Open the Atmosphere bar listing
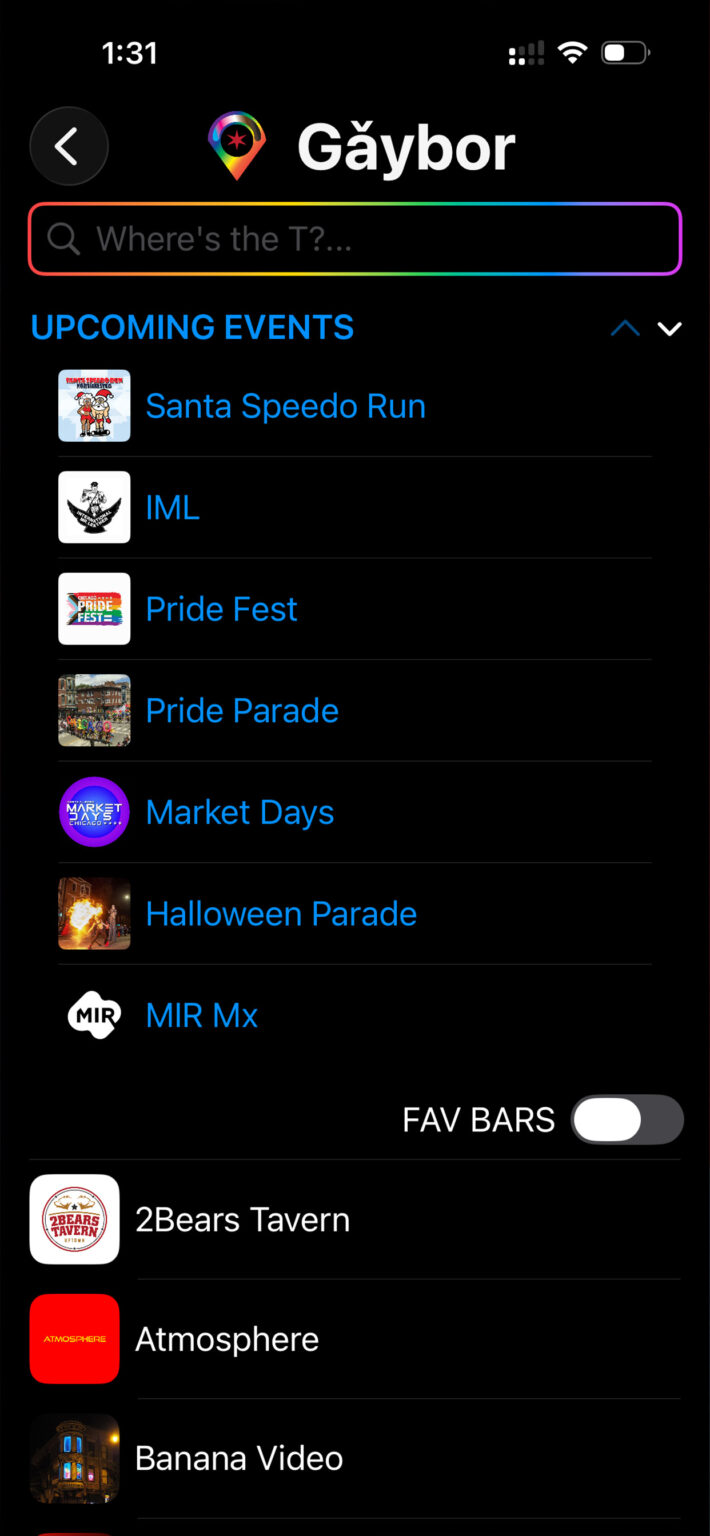The height and width of the screenshot is (1536, 710). click(x=227, y=1339)
